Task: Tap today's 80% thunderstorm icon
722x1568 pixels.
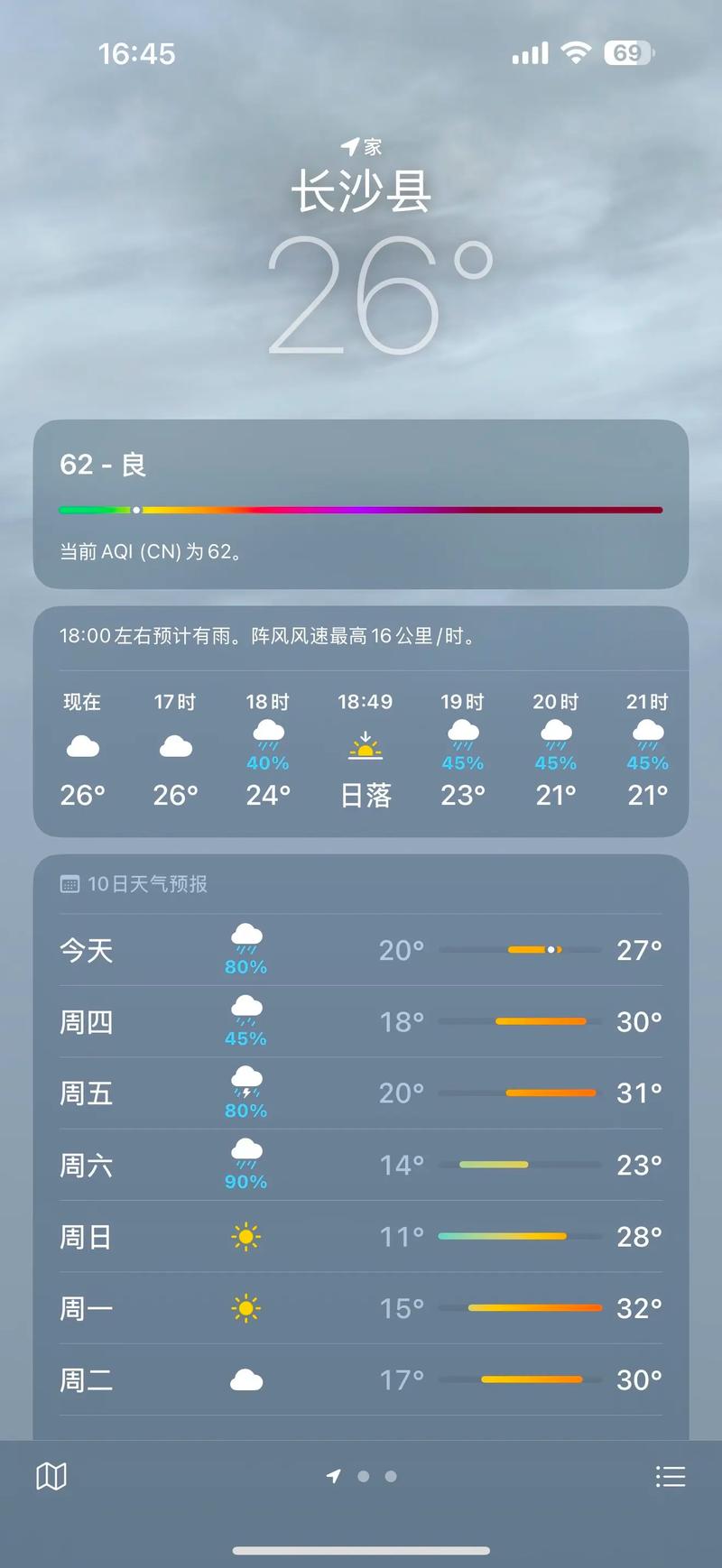Action: point(245,938)
